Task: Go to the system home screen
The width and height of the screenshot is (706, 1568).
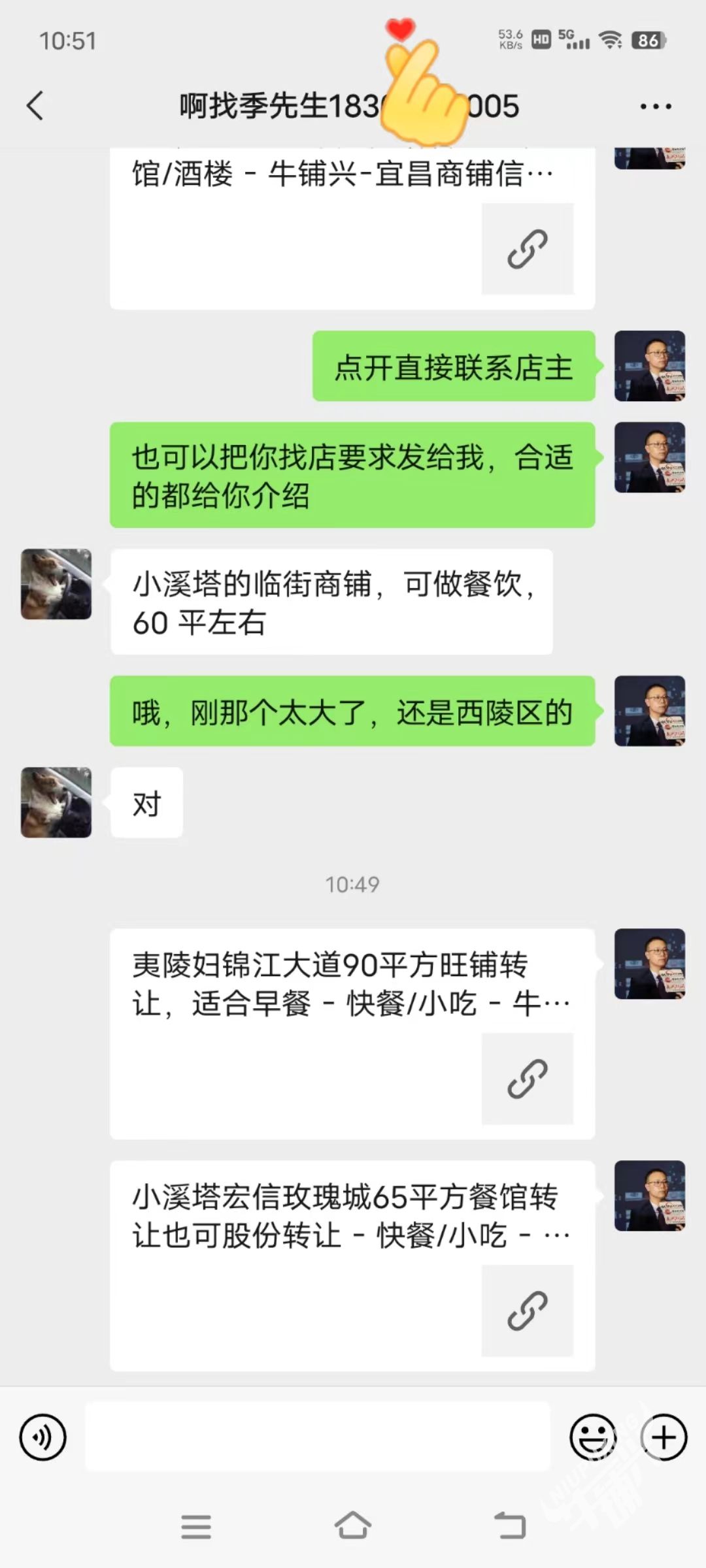Action: [353, 1526]
